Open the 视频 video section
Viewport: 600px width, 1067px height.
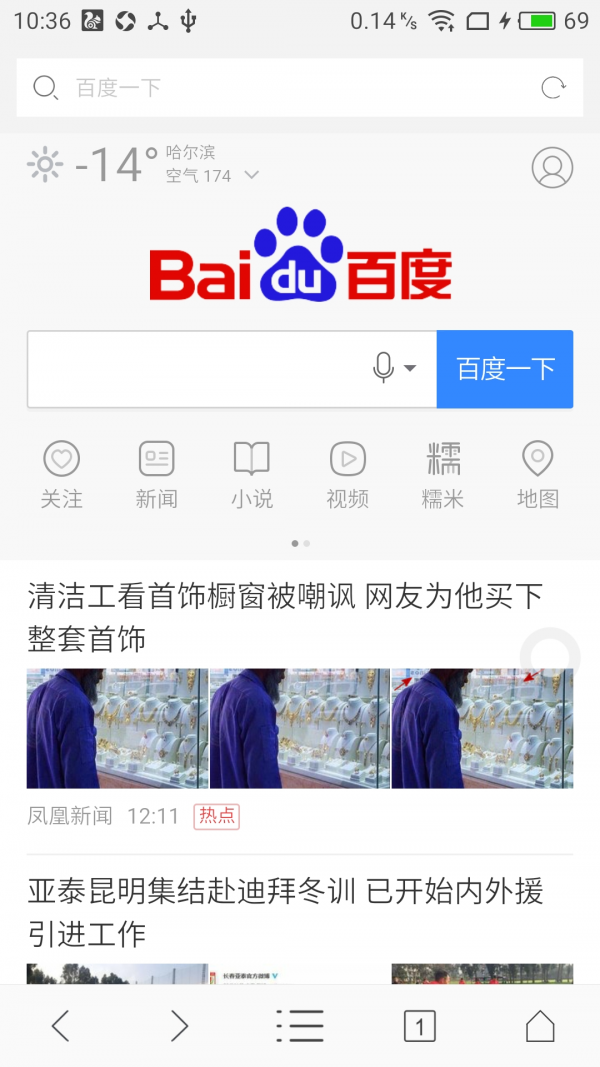(x=347, y=475)
